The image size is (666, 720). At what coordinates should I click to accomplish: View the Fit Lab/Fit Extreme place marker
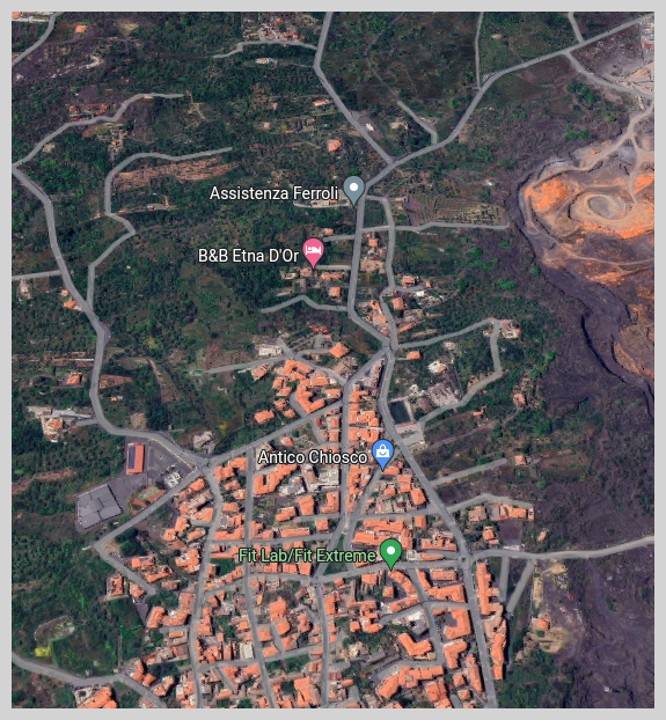point(391,551)
